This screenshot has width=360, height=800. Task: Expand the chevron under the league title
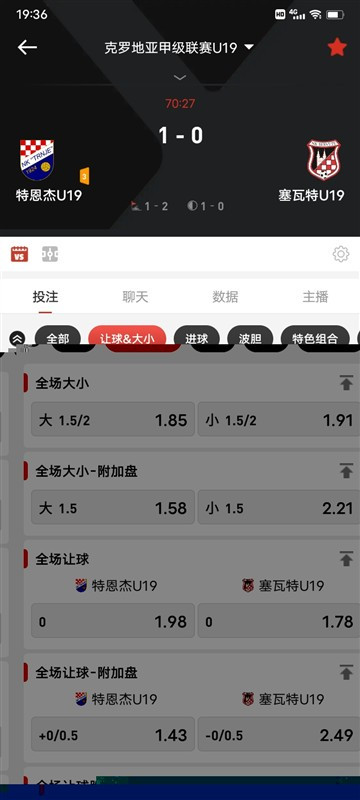(x=179, y=78)
